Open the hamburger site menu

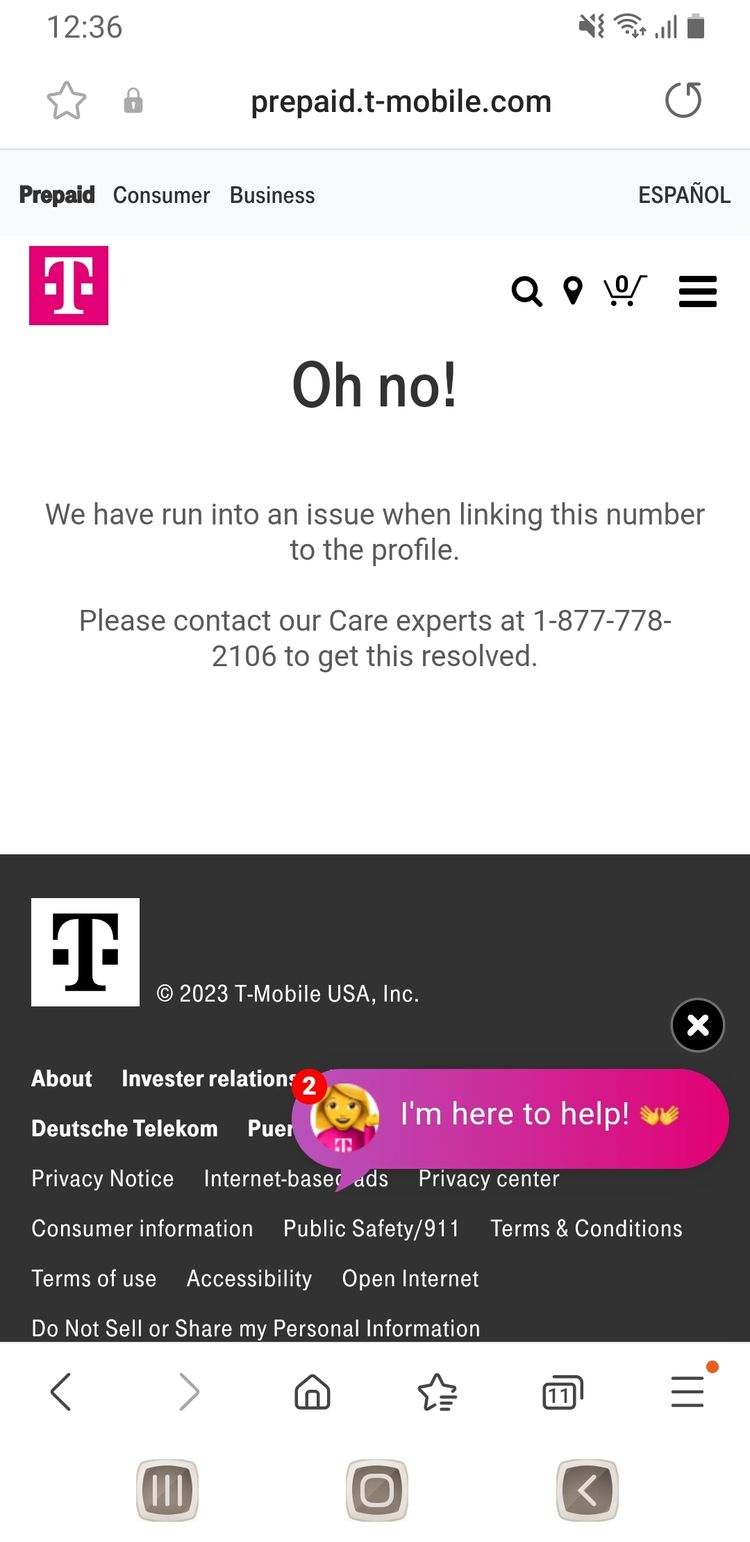point(698,291)
